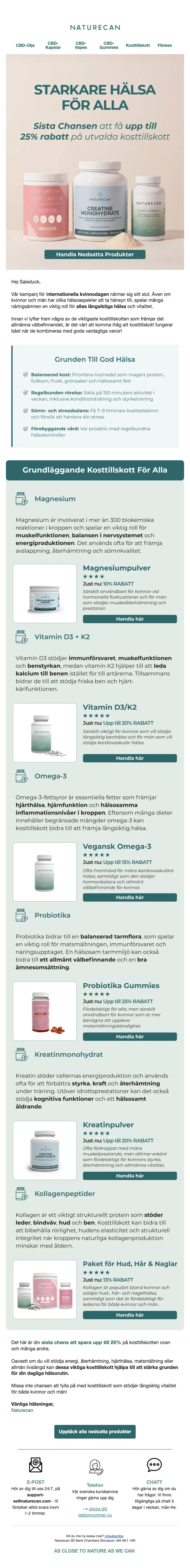Open the Probiotika Gummies product image
The height and width of the screenshot is (1568, 190).
(45, 1011)
